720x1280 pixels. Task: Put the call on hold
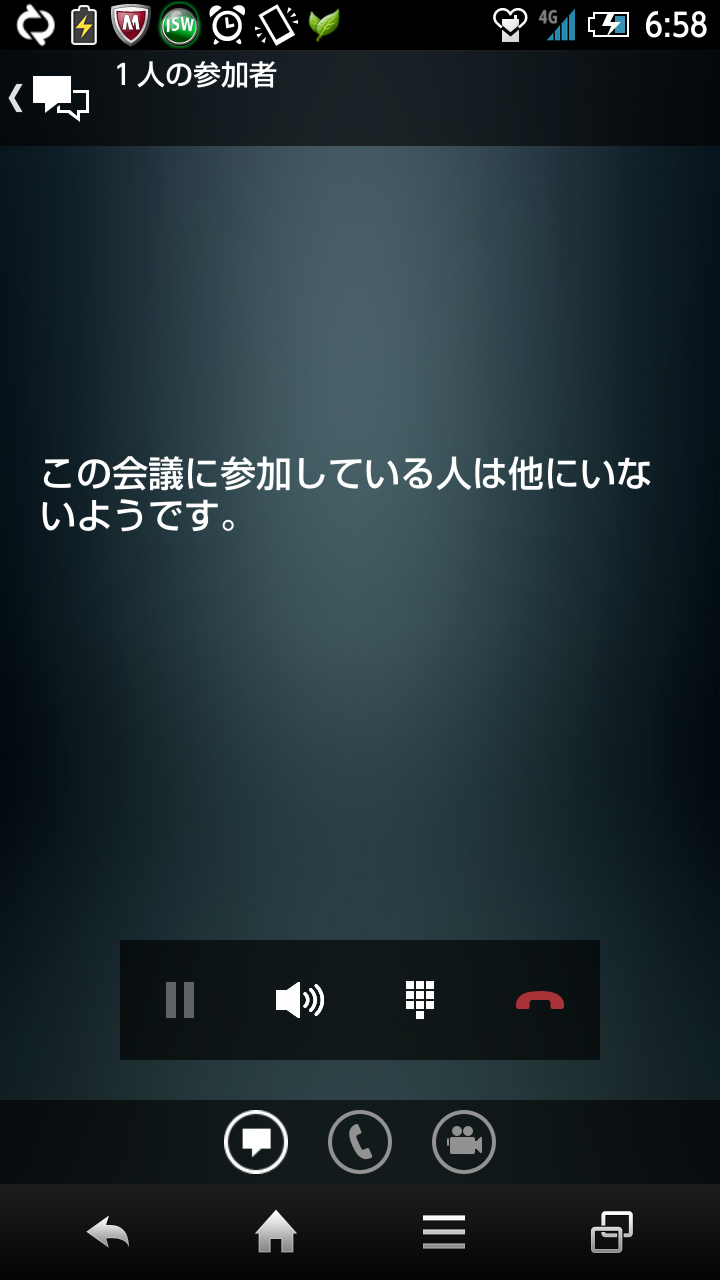click(180, 1000)
